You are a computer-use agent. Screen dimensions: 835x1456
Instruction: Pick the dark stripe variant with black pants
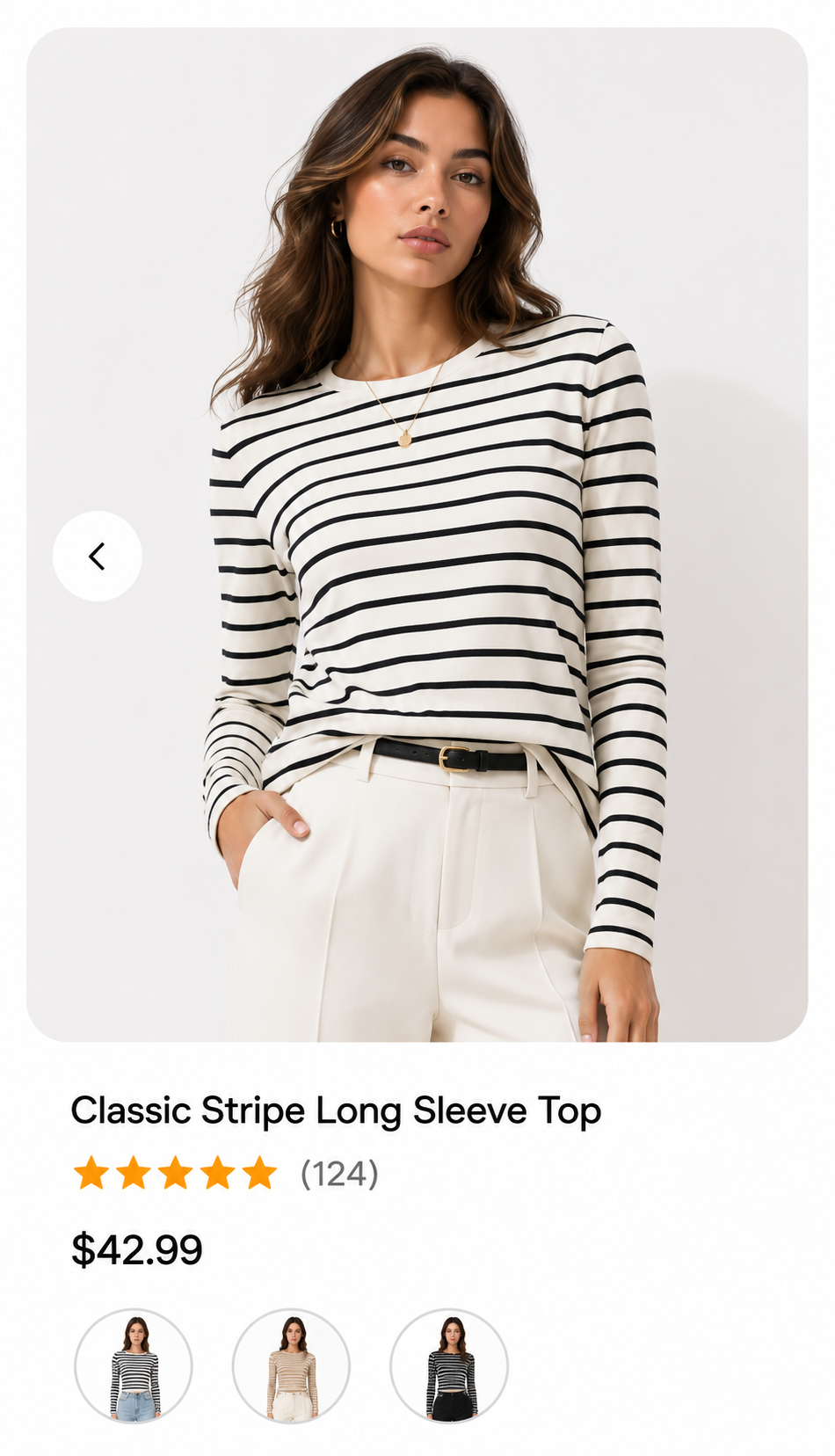[449, 1366]
